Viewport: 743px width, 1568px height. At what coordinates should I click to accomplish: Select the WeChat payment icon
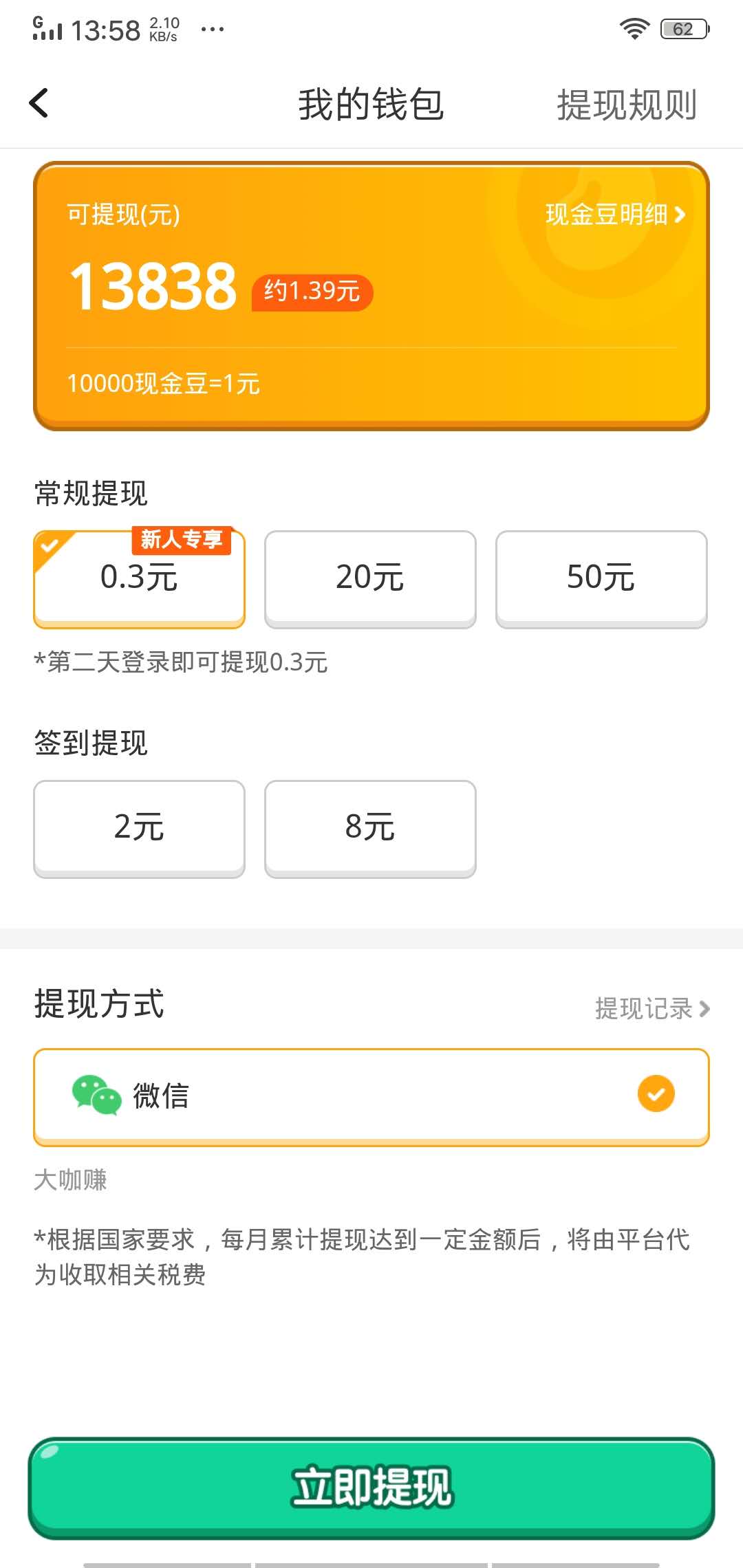click(x=94, y=1095)
